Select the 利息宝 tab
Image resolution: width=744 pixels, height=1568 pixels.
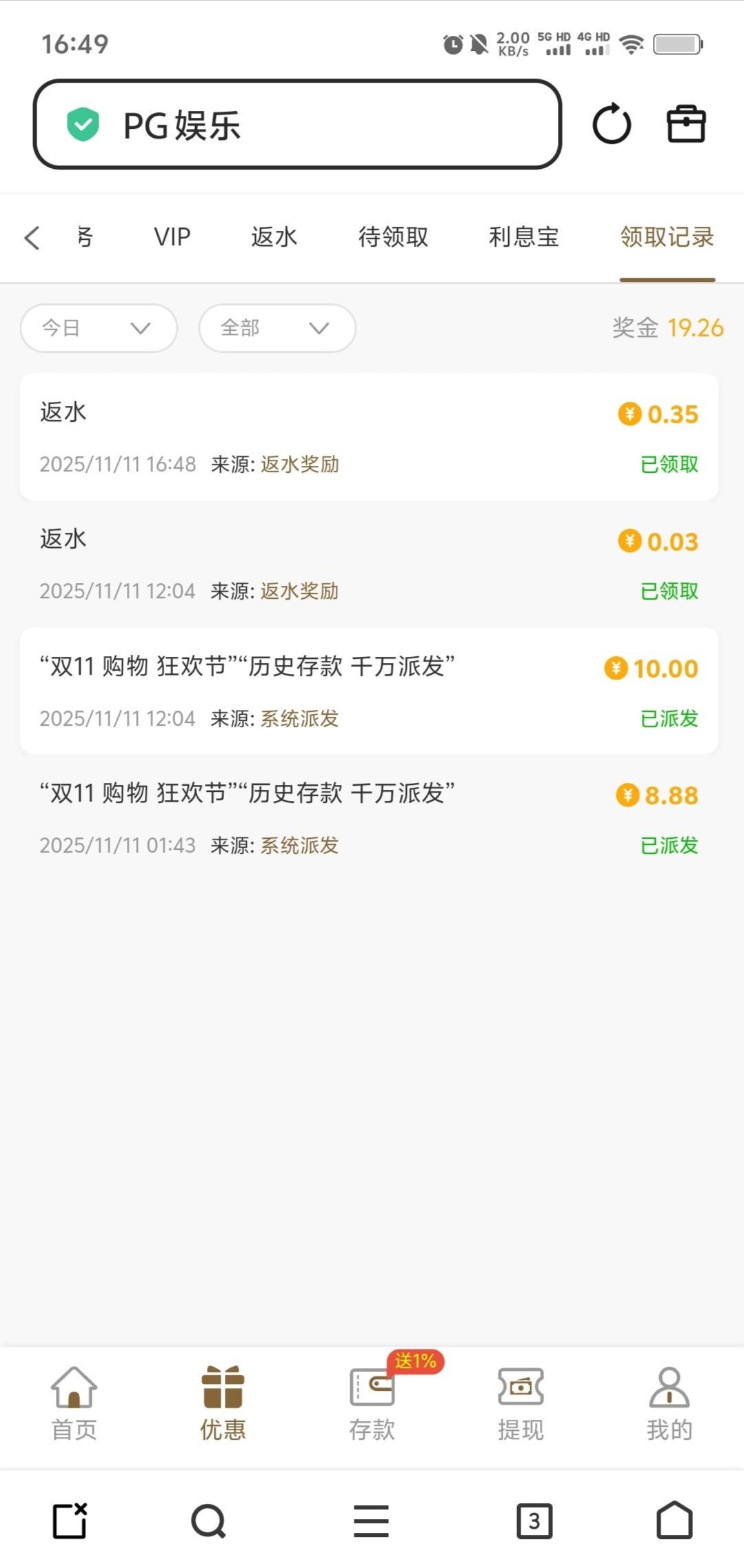click(523, 237)
